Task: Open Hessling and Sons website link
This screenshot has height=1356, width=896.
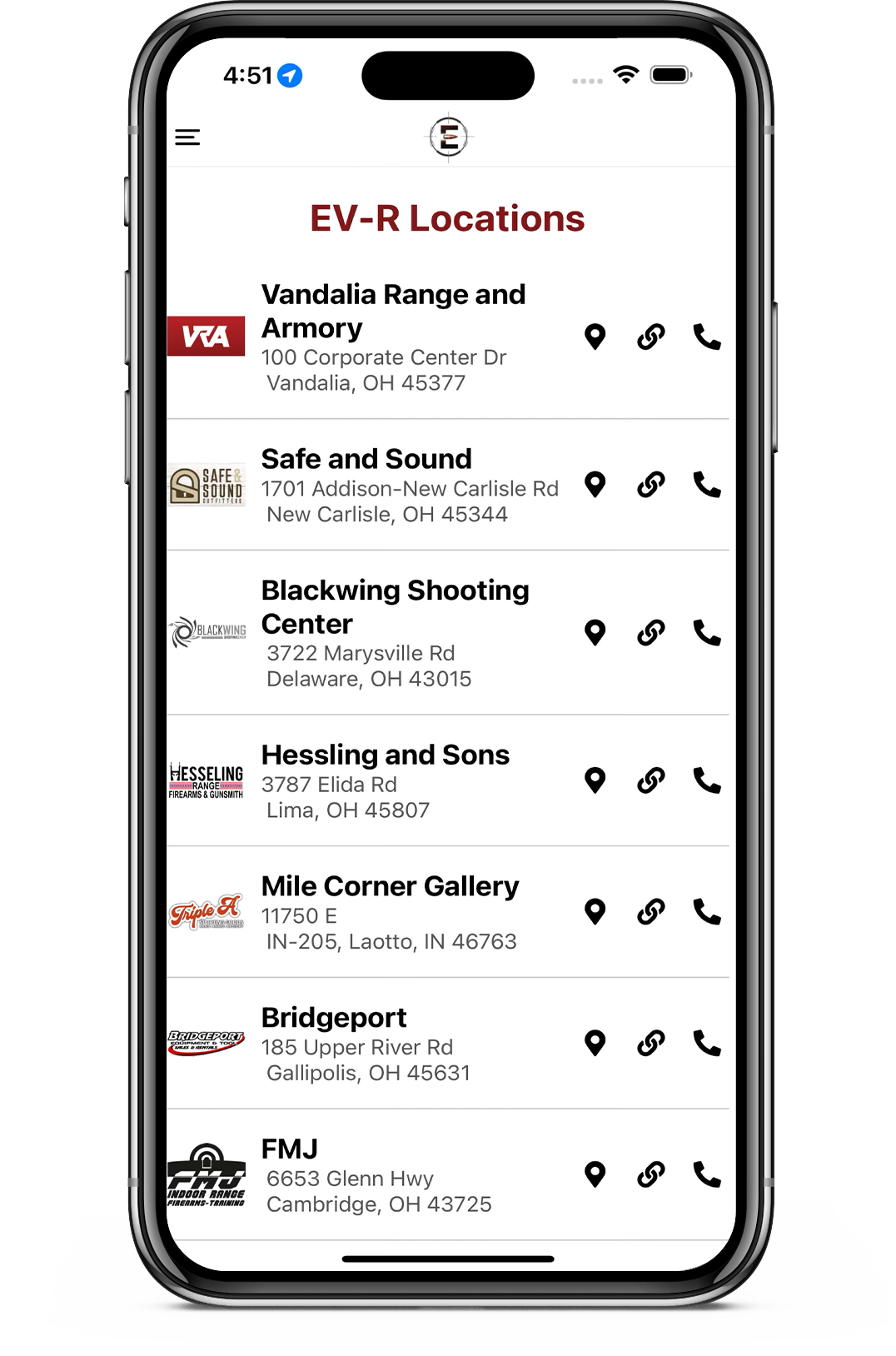Action: click(x=650, y=780)
